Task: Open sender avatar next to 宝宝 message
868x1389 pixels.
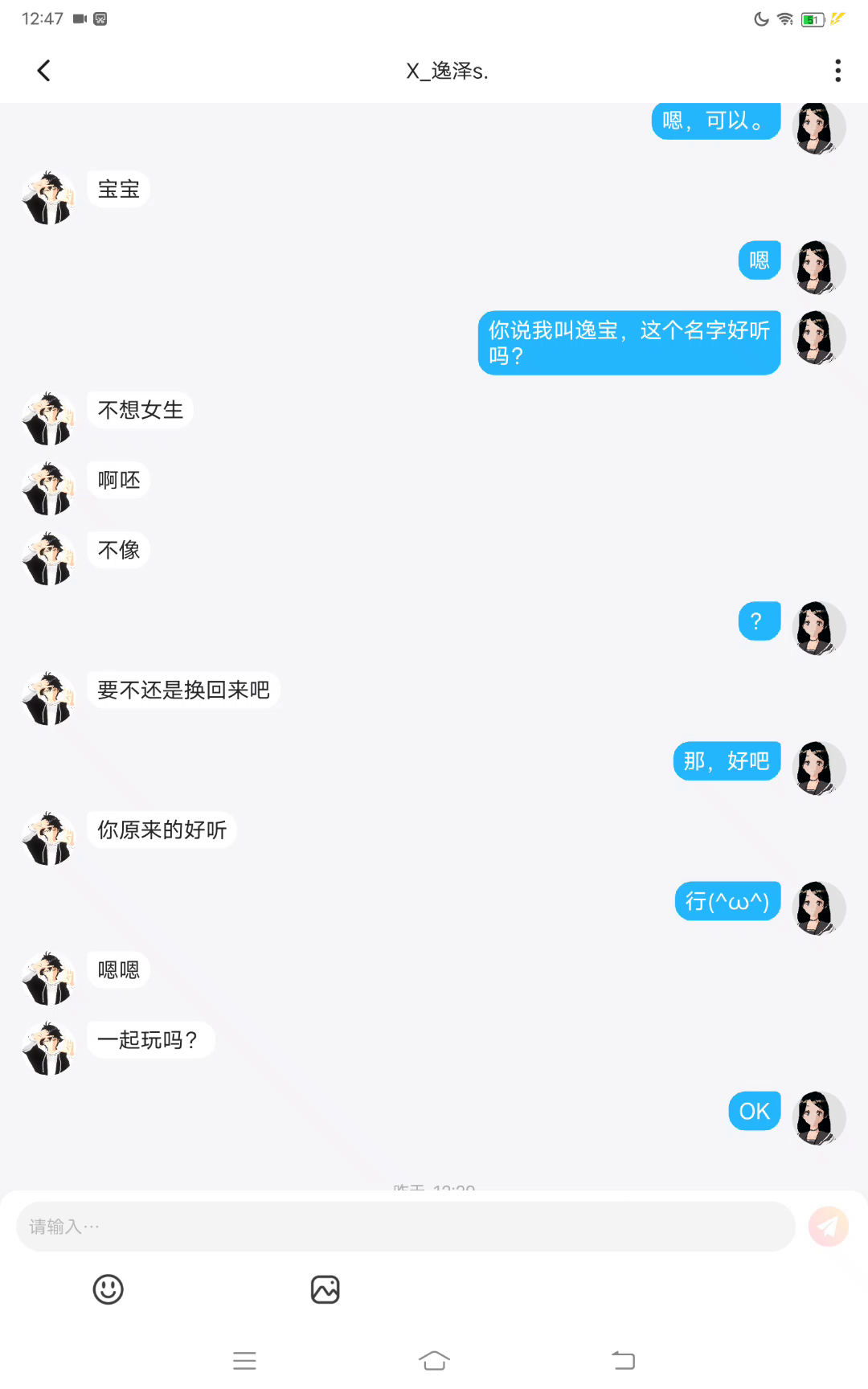Action: (48, 198)
